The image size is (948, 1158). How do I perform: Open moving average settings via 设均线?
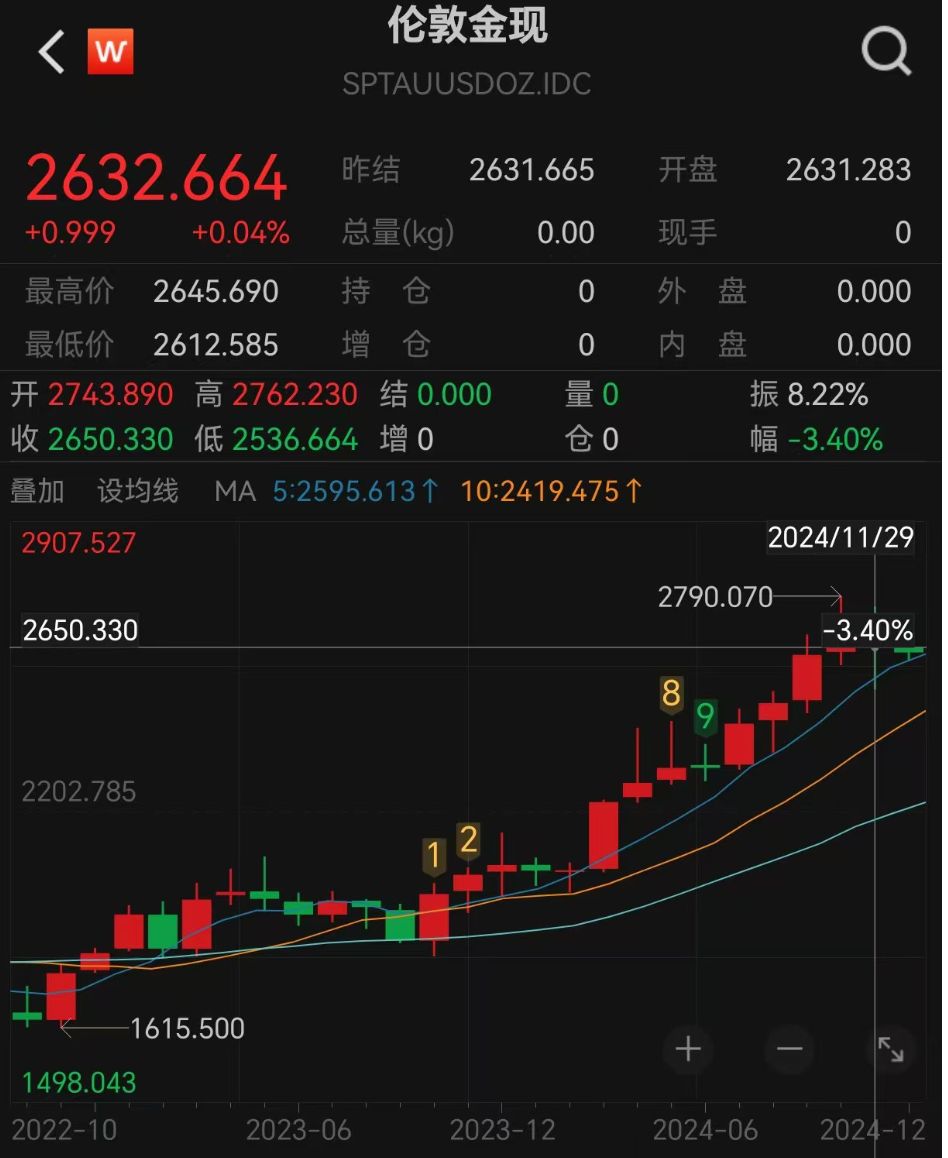138,491
